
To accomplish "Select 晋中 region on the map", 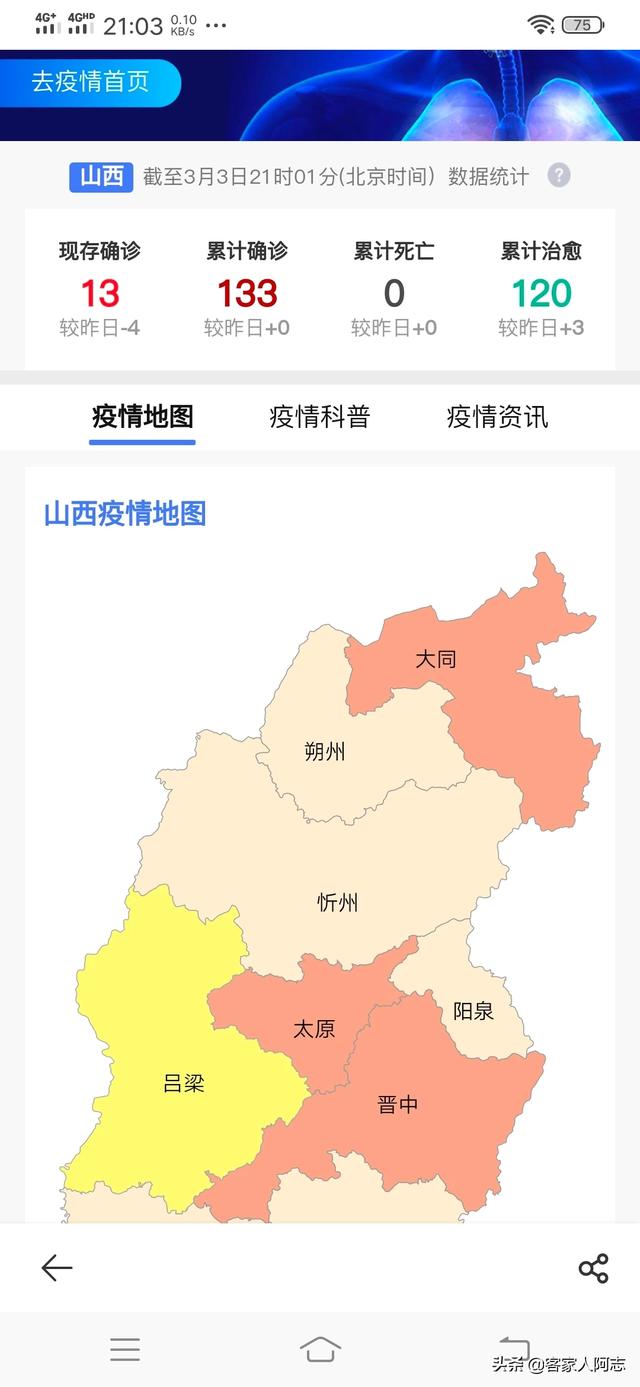I will pyautogui.click(x=398, y=1104).
